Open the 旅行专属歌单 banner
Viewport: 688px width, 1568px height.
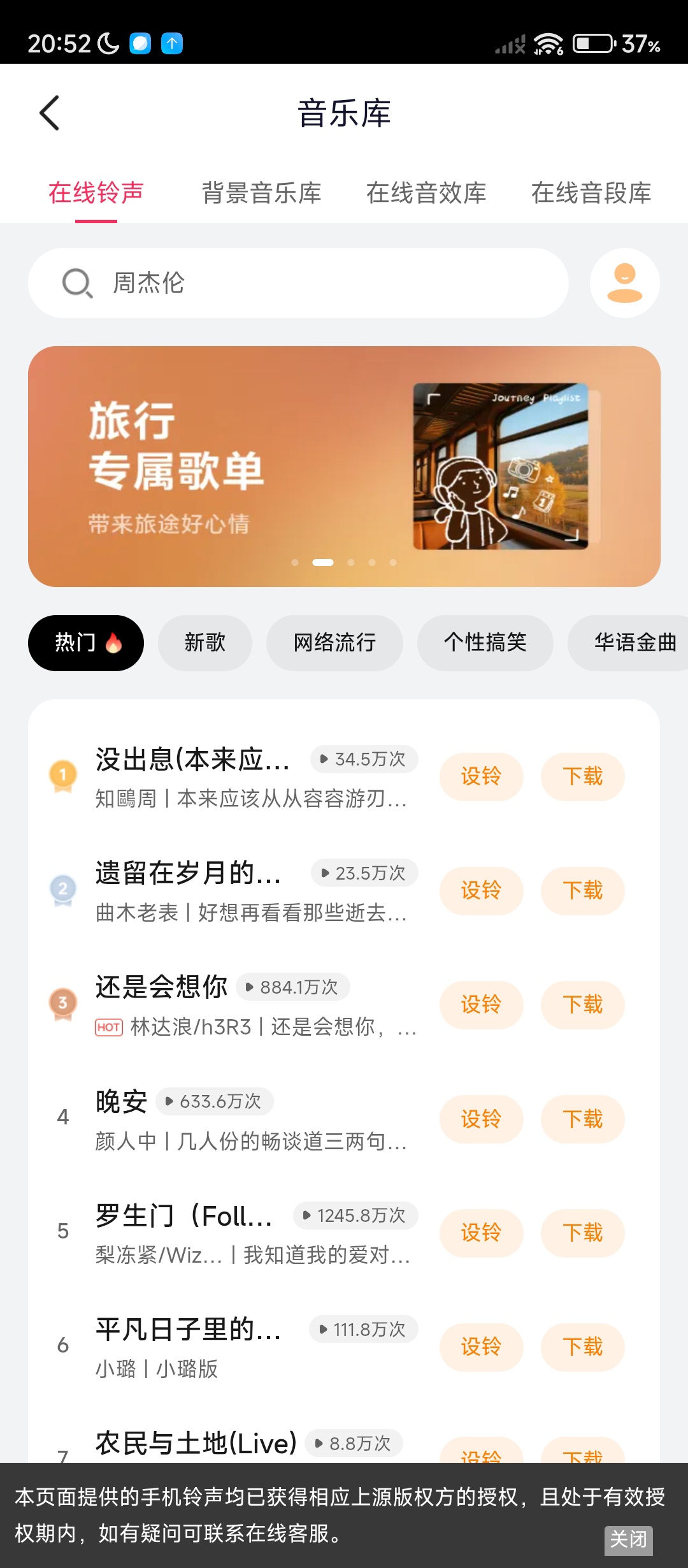[344, 467]
